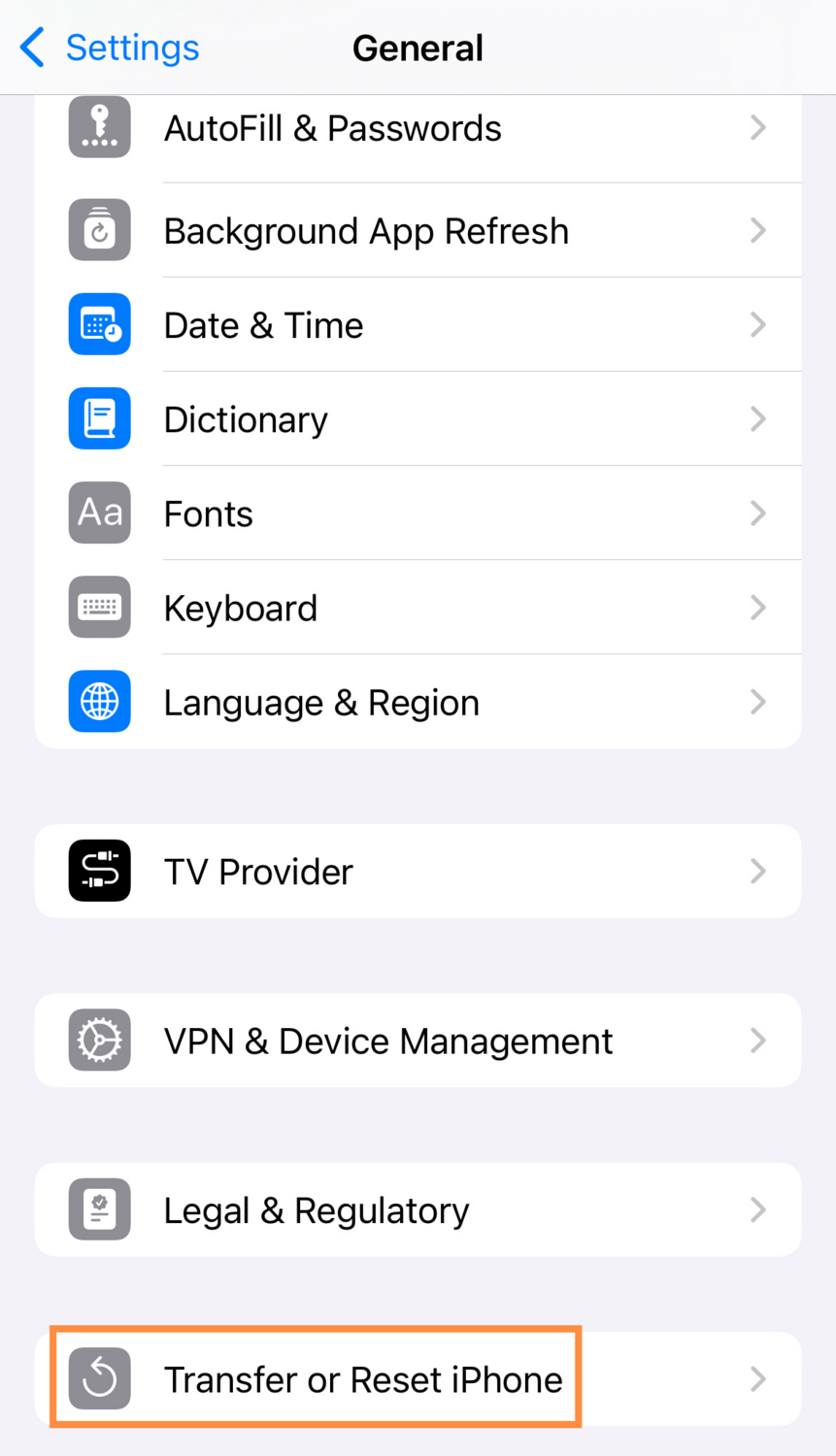
Task: Expand the Date & Time settings chevron
Action: tap(758, 324)
